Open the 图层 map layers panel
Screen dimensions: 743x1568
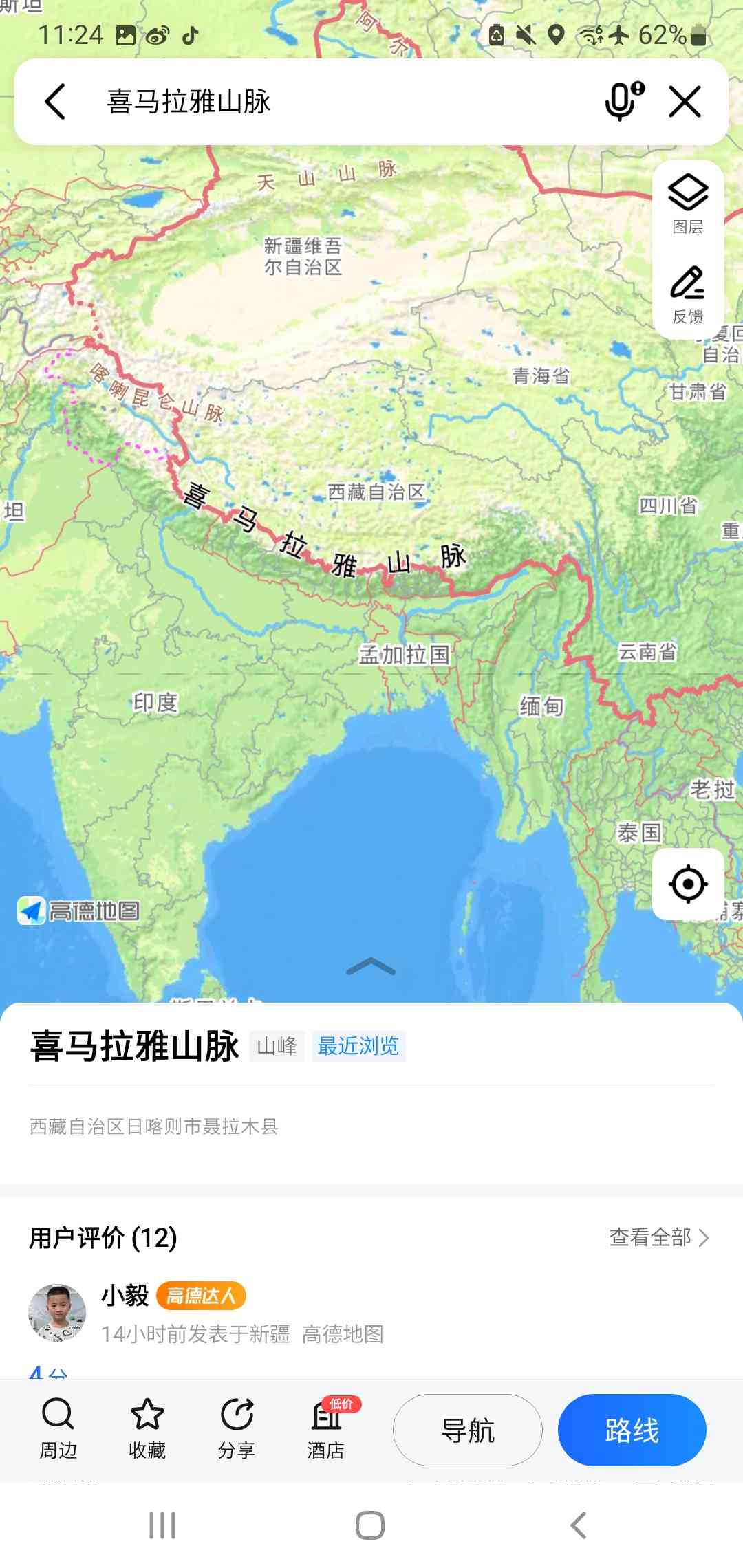click(x=688, y=204)
